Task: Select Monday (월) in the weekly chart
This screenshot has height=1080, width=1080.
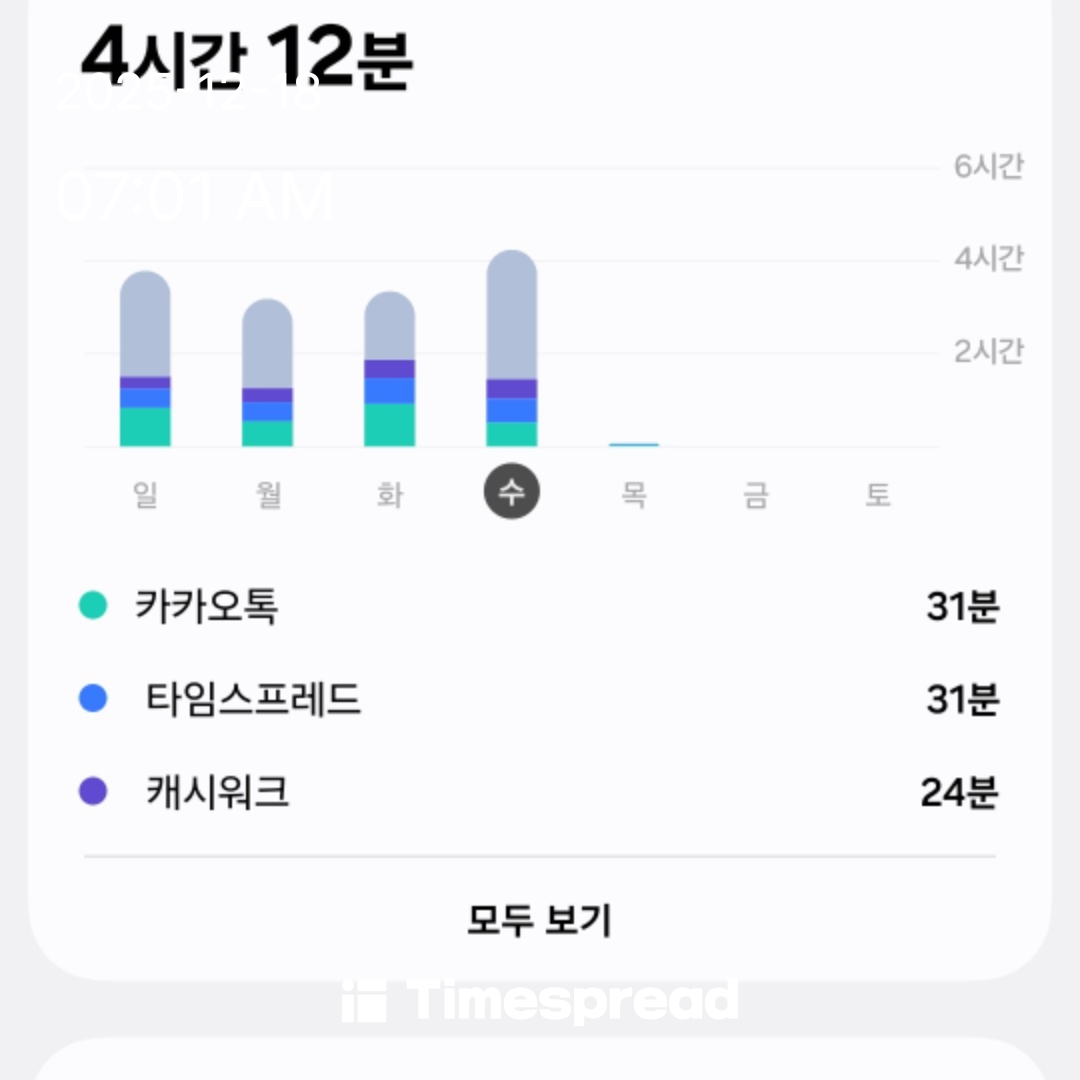Action: (x=268, y=494)
